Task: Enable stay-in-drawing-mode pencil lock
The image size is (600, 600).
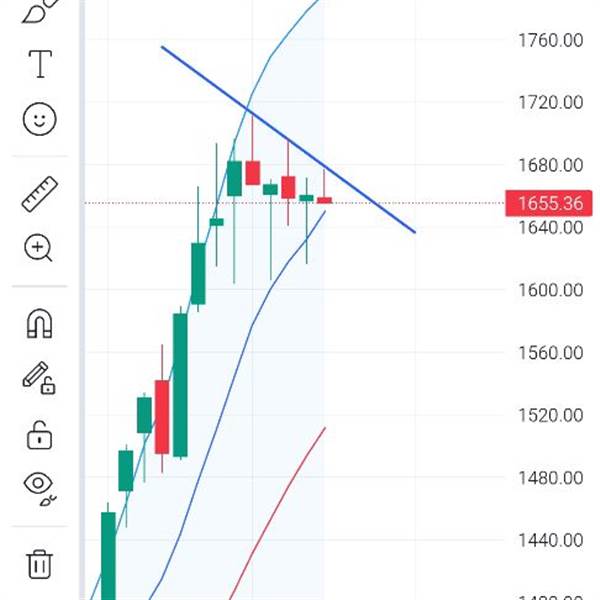Action: [39, 378]
